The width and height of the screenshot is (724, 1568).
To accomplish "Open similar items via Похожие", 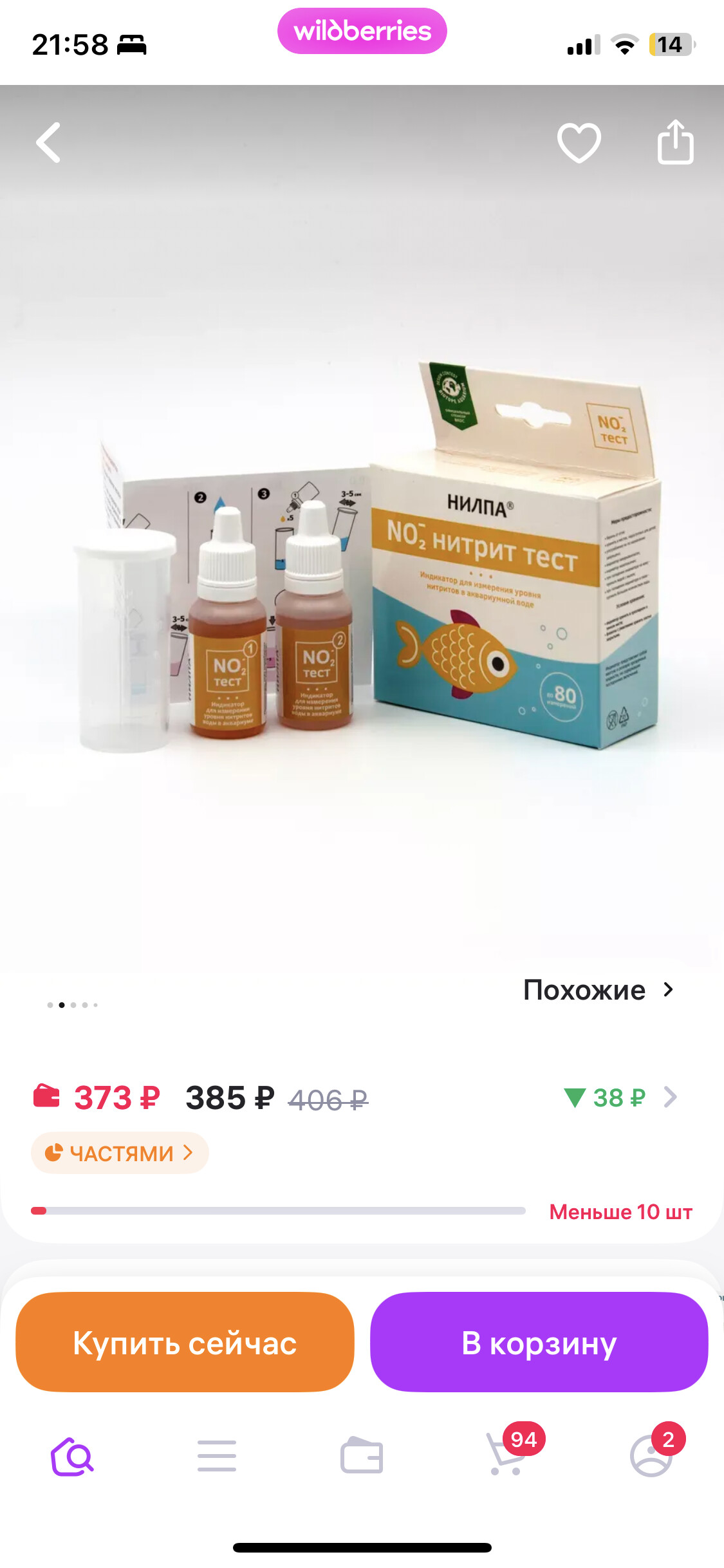I will [599, 990].
